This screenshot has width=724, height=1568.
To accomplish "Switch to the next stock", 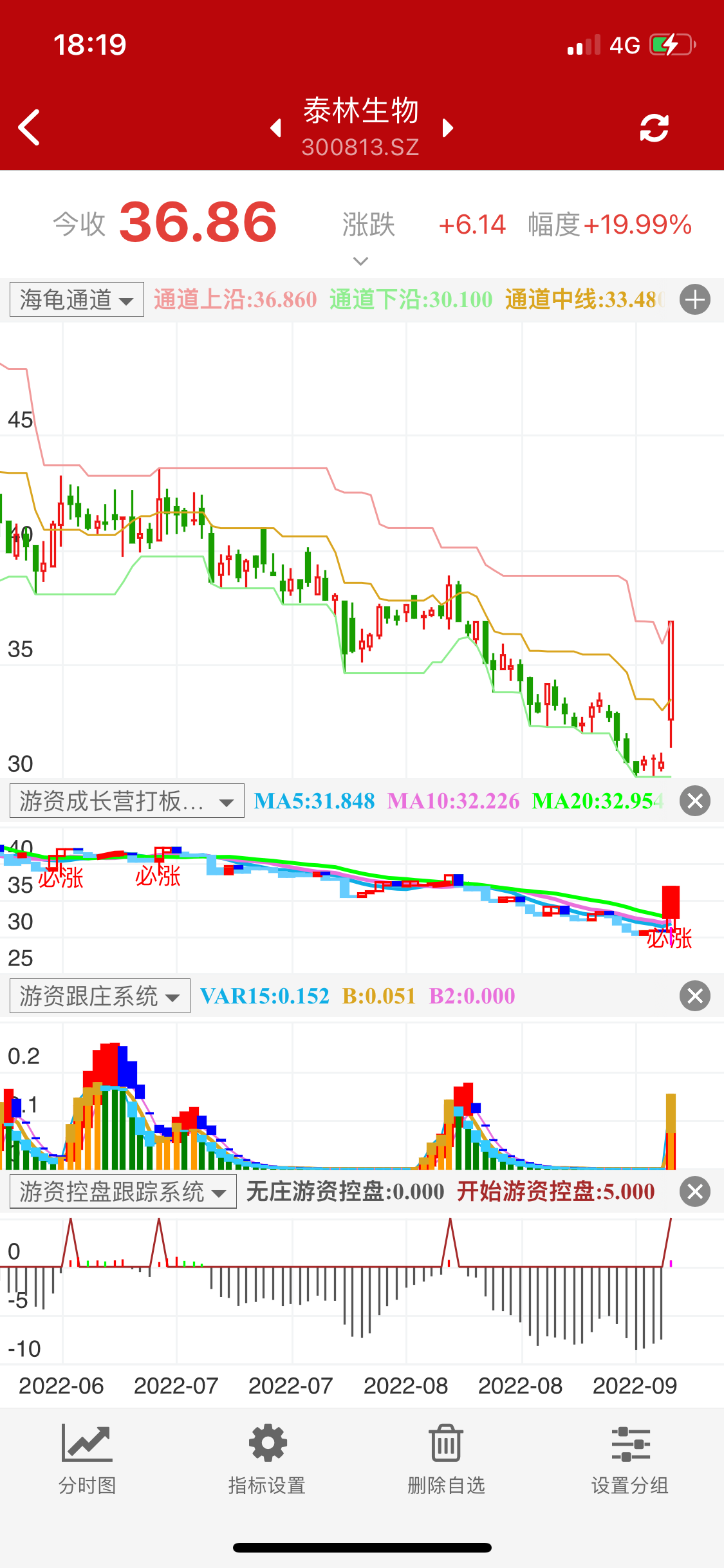I will click(448, 128).
